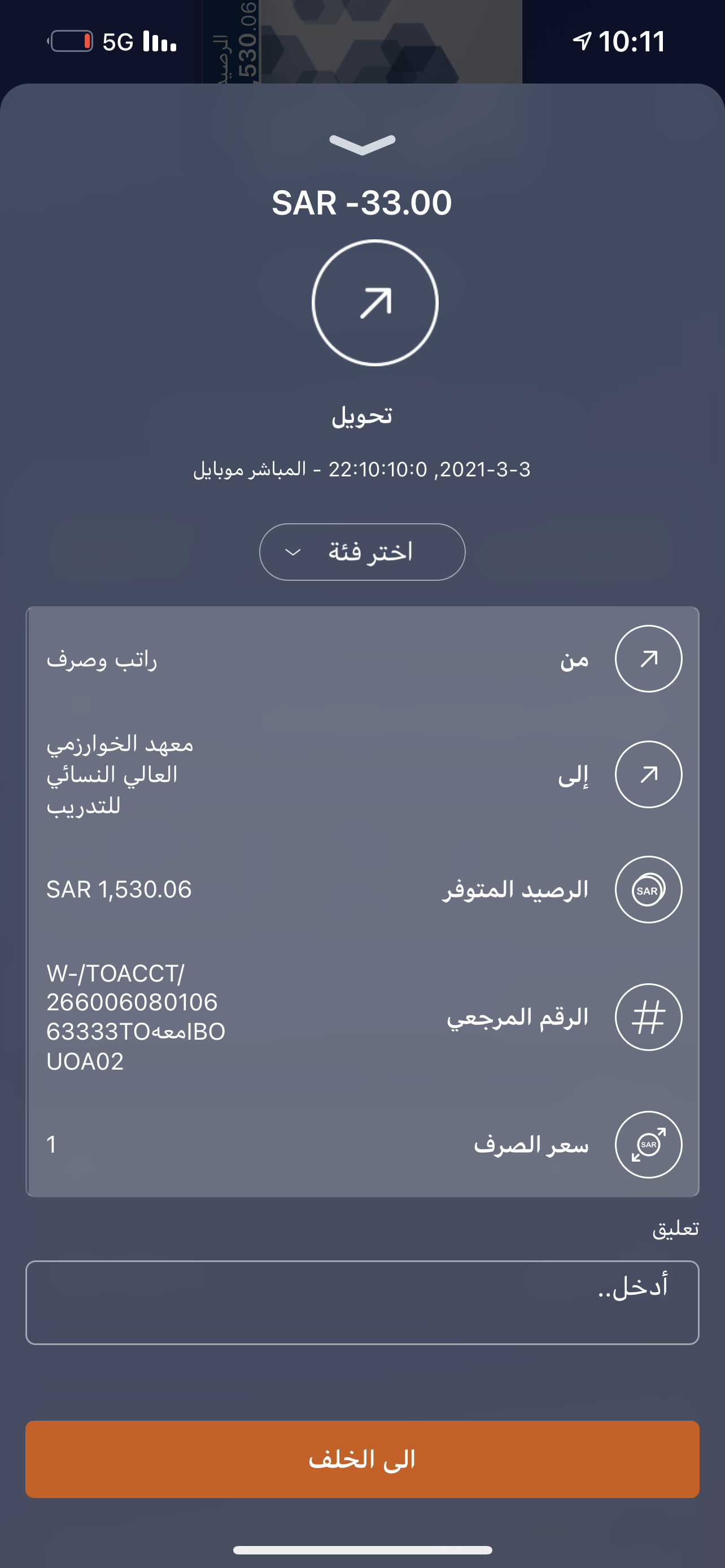Tap the تعليق comment input field

tap(362, 1303)
